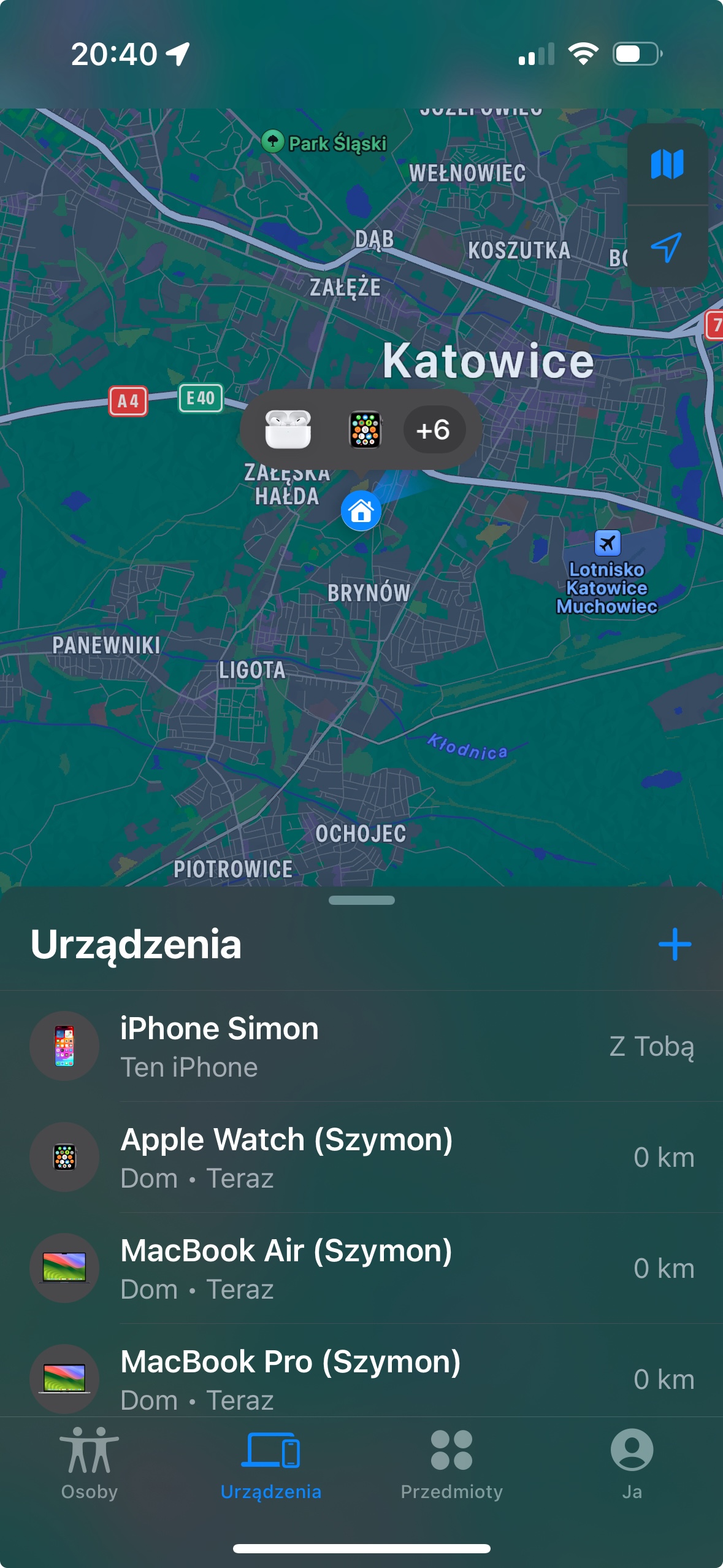This screenshot has height=1568, width=723.
Task: Select the Apple Watch icon on map
Action: point(365,429)
